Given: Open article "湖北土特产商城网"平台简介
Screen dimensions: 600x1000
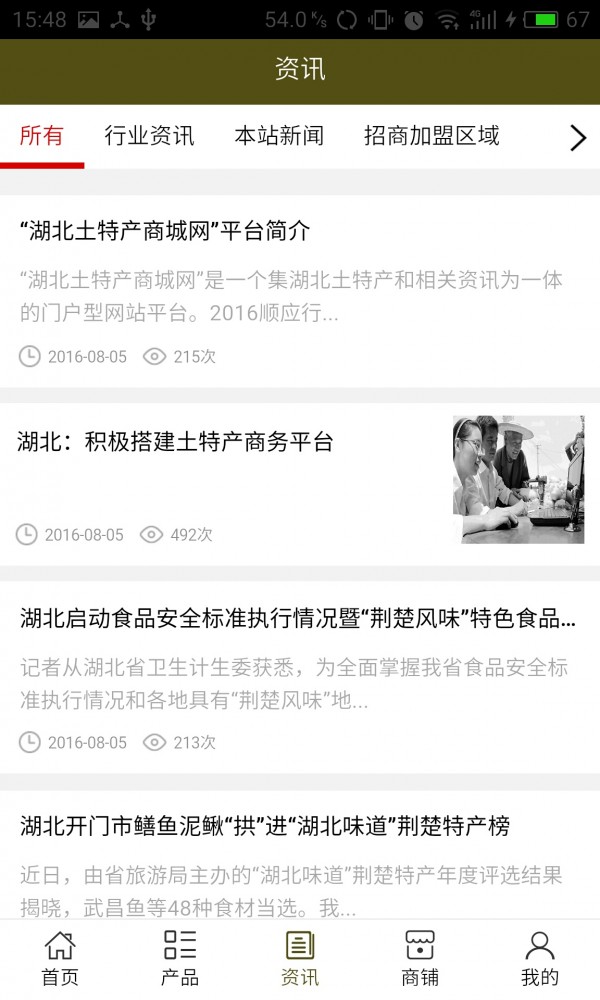Looking at the screenshot, I should pos(165,231).
